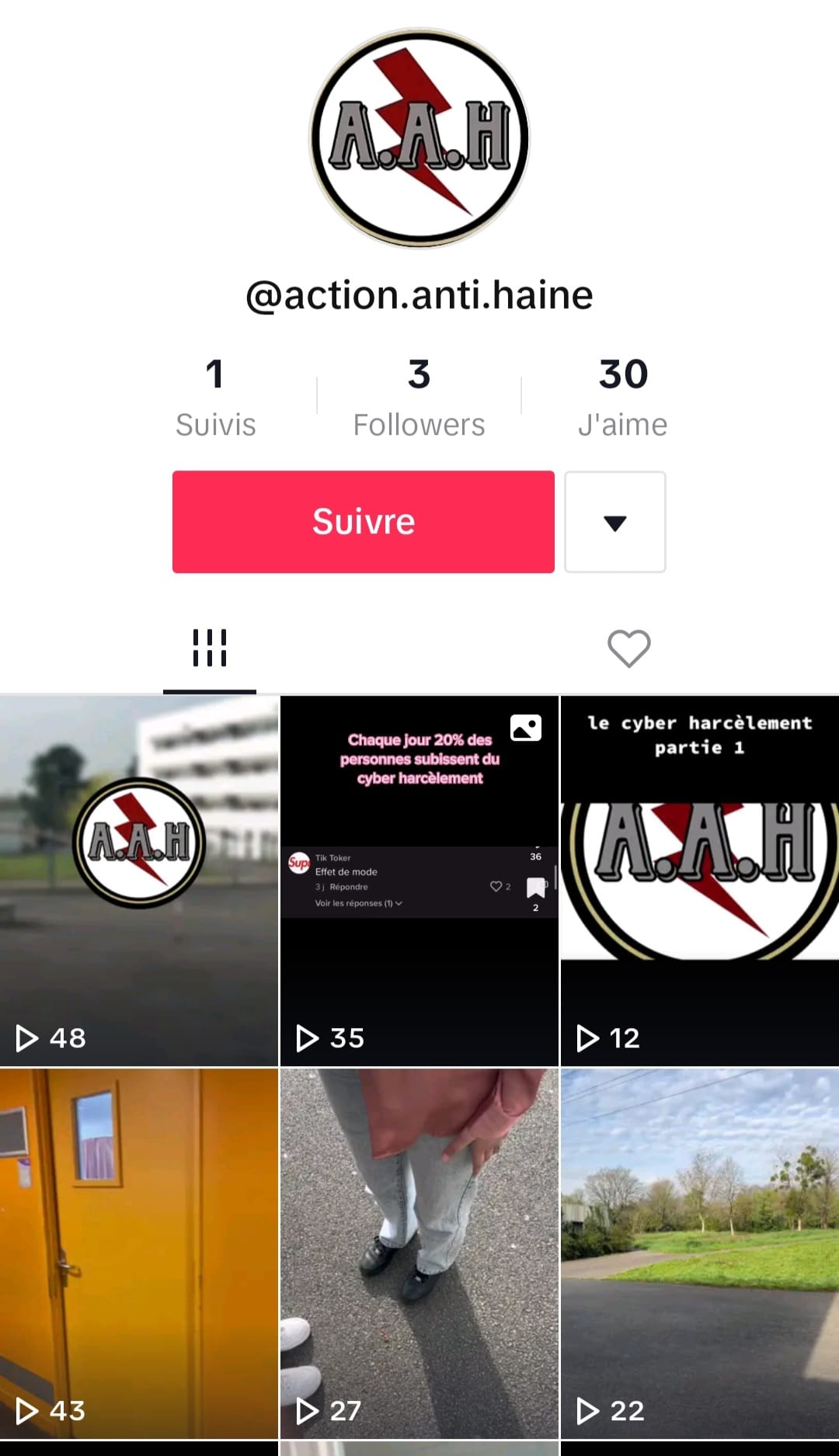839x1456 pixels.
Task: Open the green field video with 22 views
Action: [x=700, y=1253]
